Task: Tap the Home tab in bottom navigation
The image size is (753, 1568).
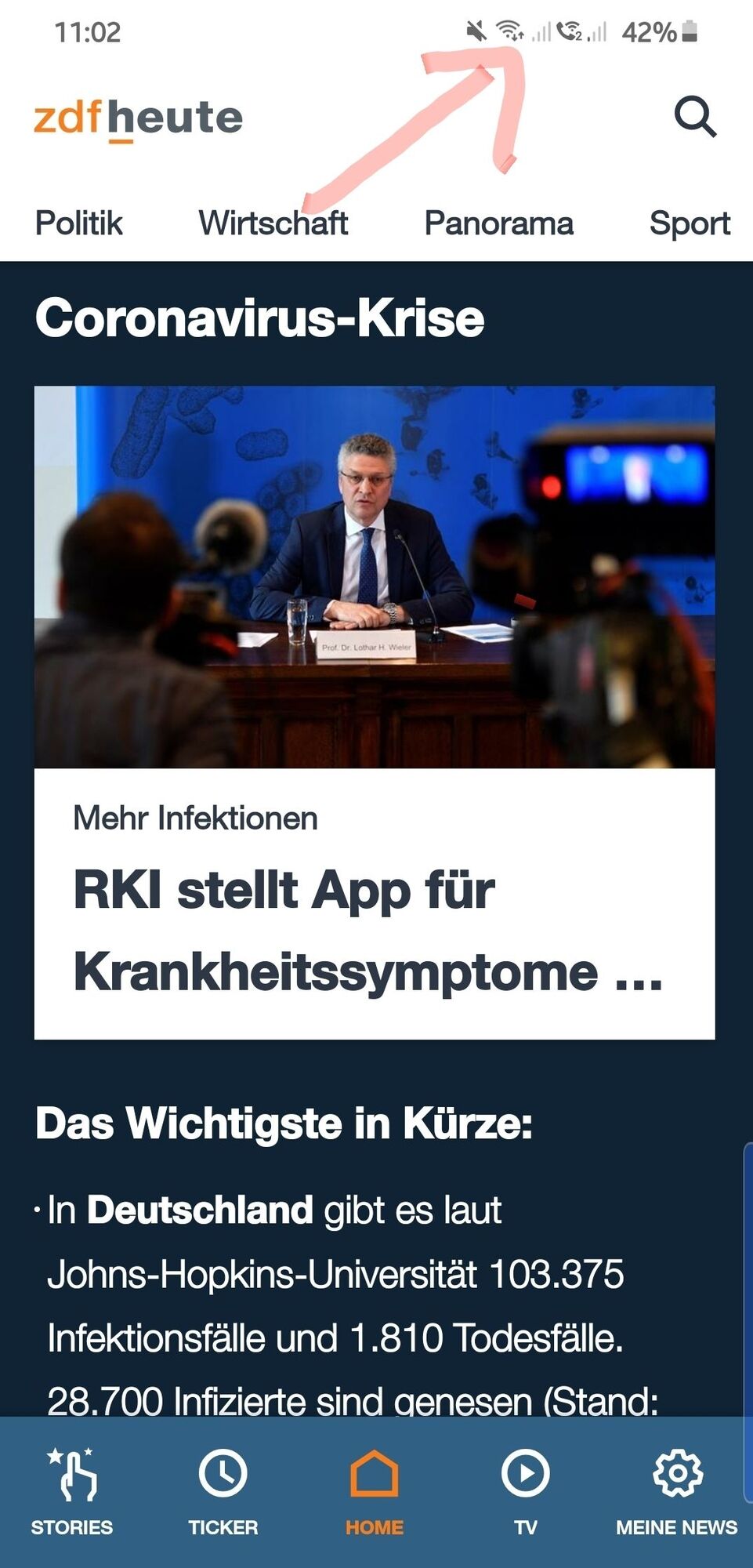Action: pos(375,1491)
